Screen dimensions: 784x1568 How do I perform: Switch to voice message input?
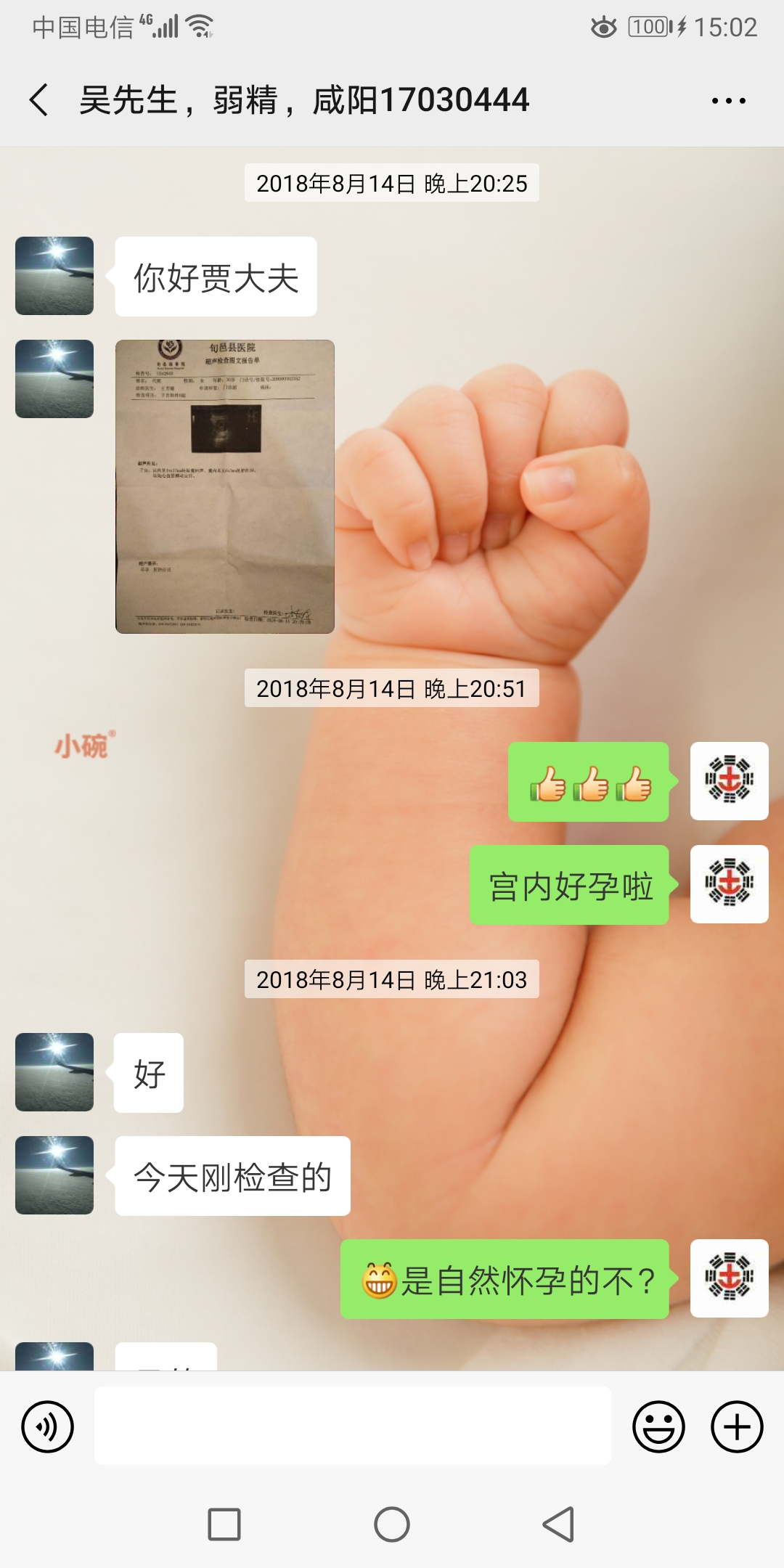coord(48,1426)
